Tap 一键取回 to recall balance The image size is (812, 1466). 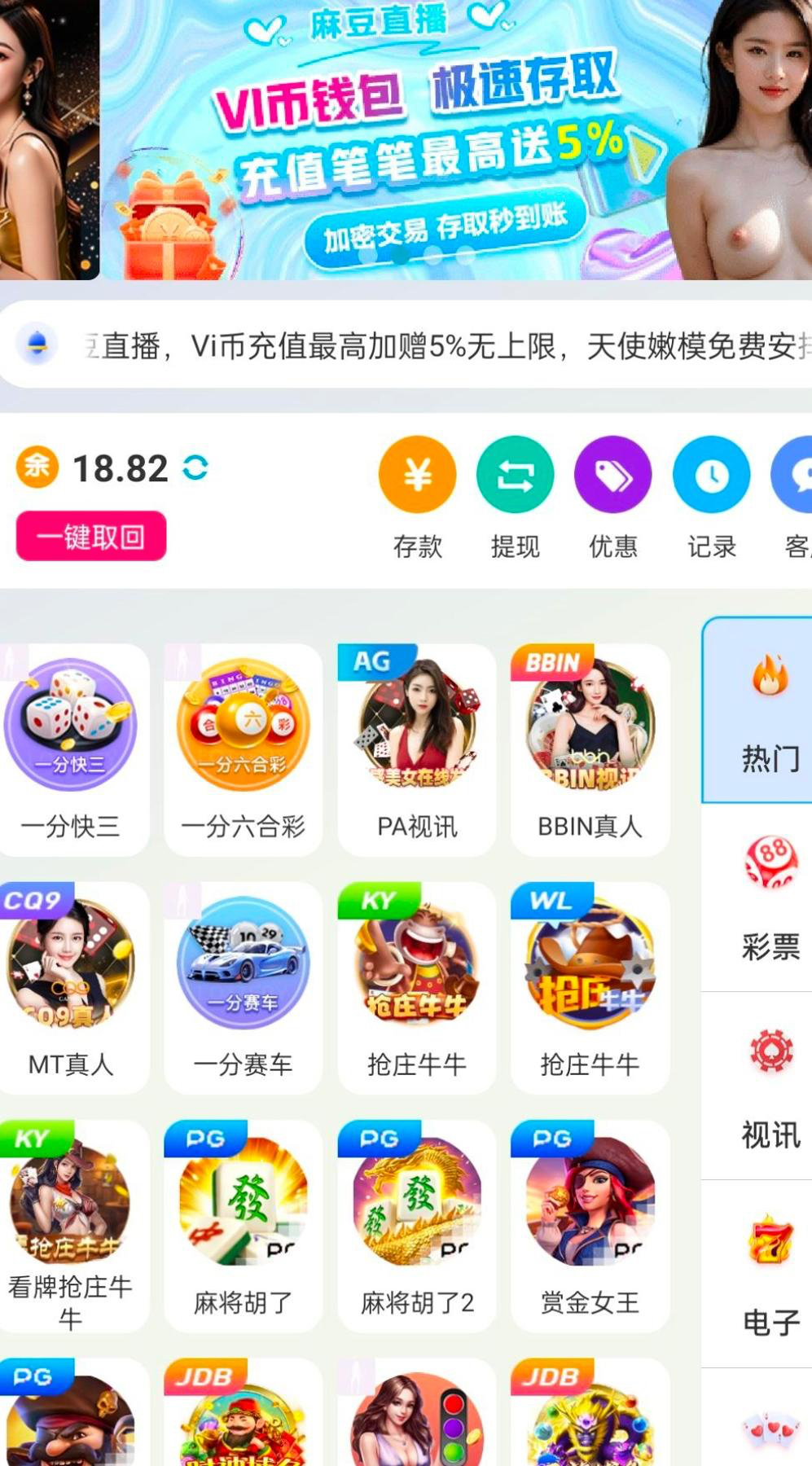tap(91, 537)
